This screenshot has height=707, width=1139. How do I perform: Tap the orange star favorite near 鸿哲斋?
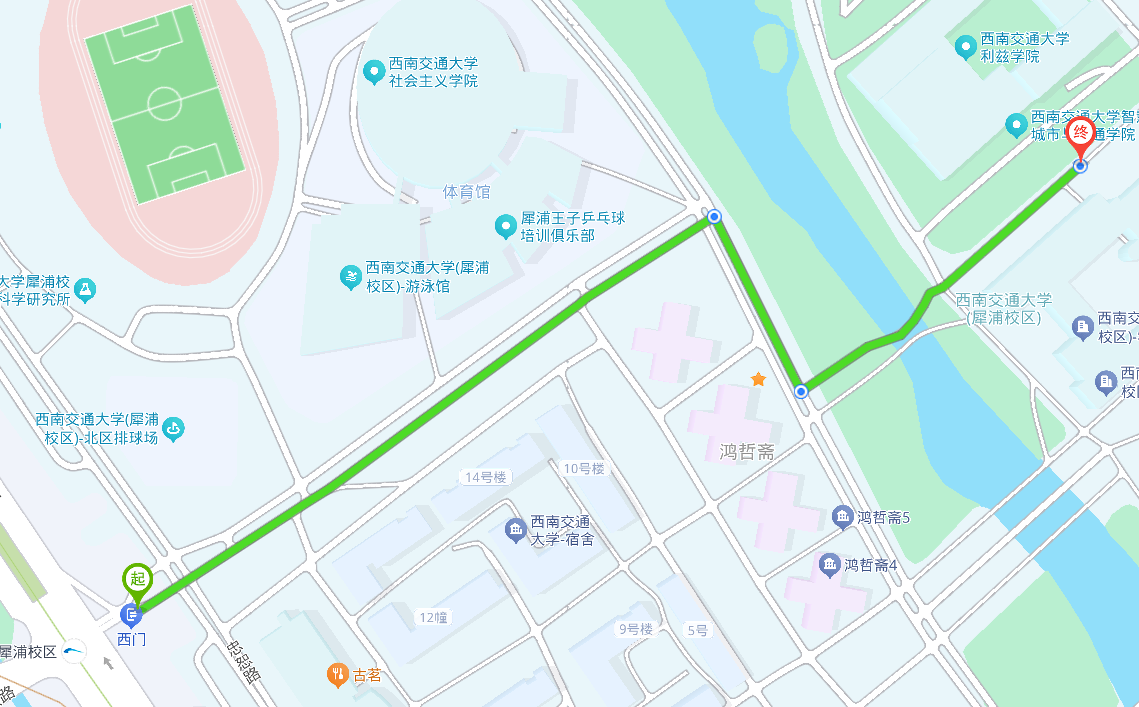pos(758,379)
